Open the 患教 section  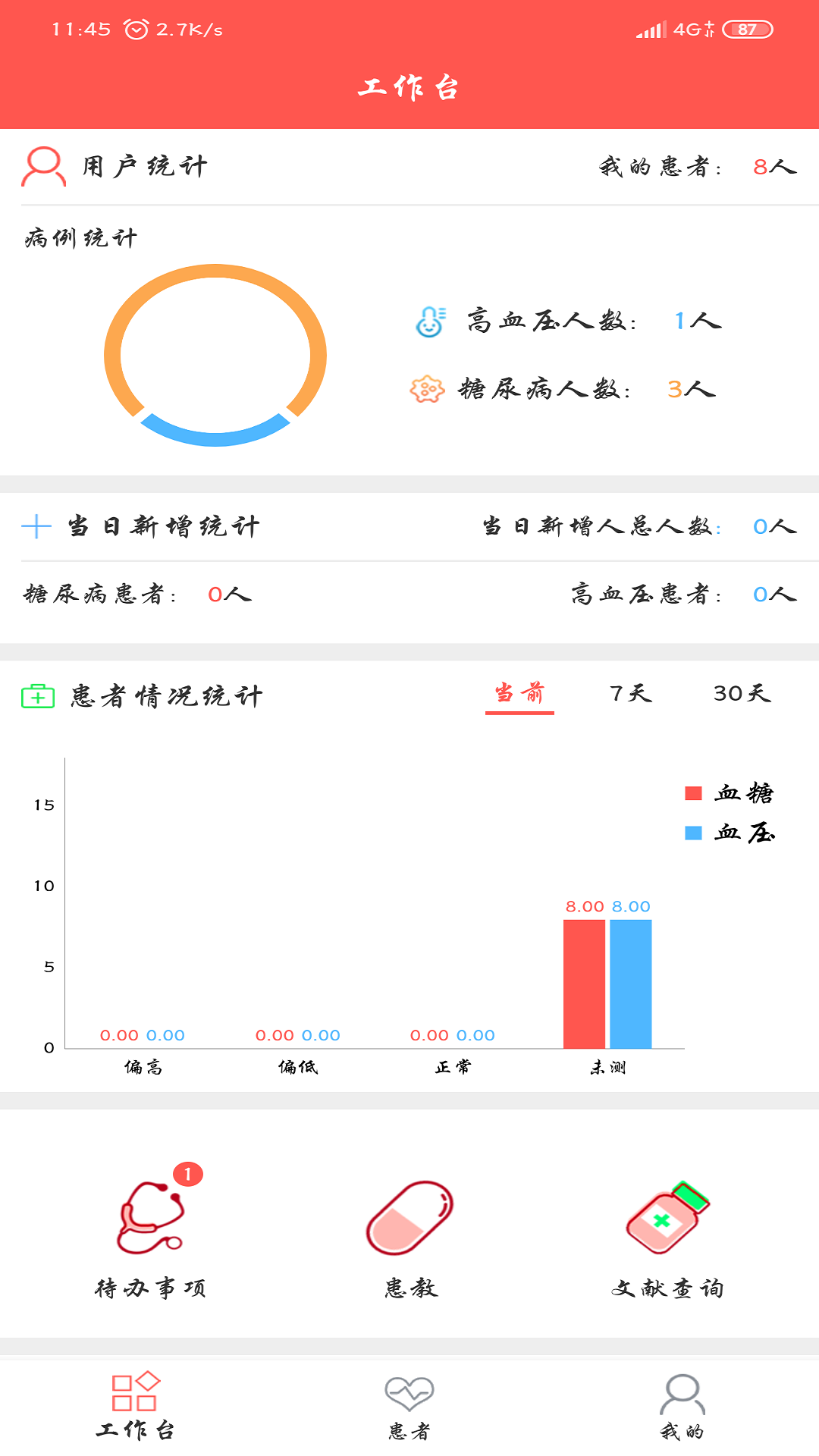[410, 1236]
